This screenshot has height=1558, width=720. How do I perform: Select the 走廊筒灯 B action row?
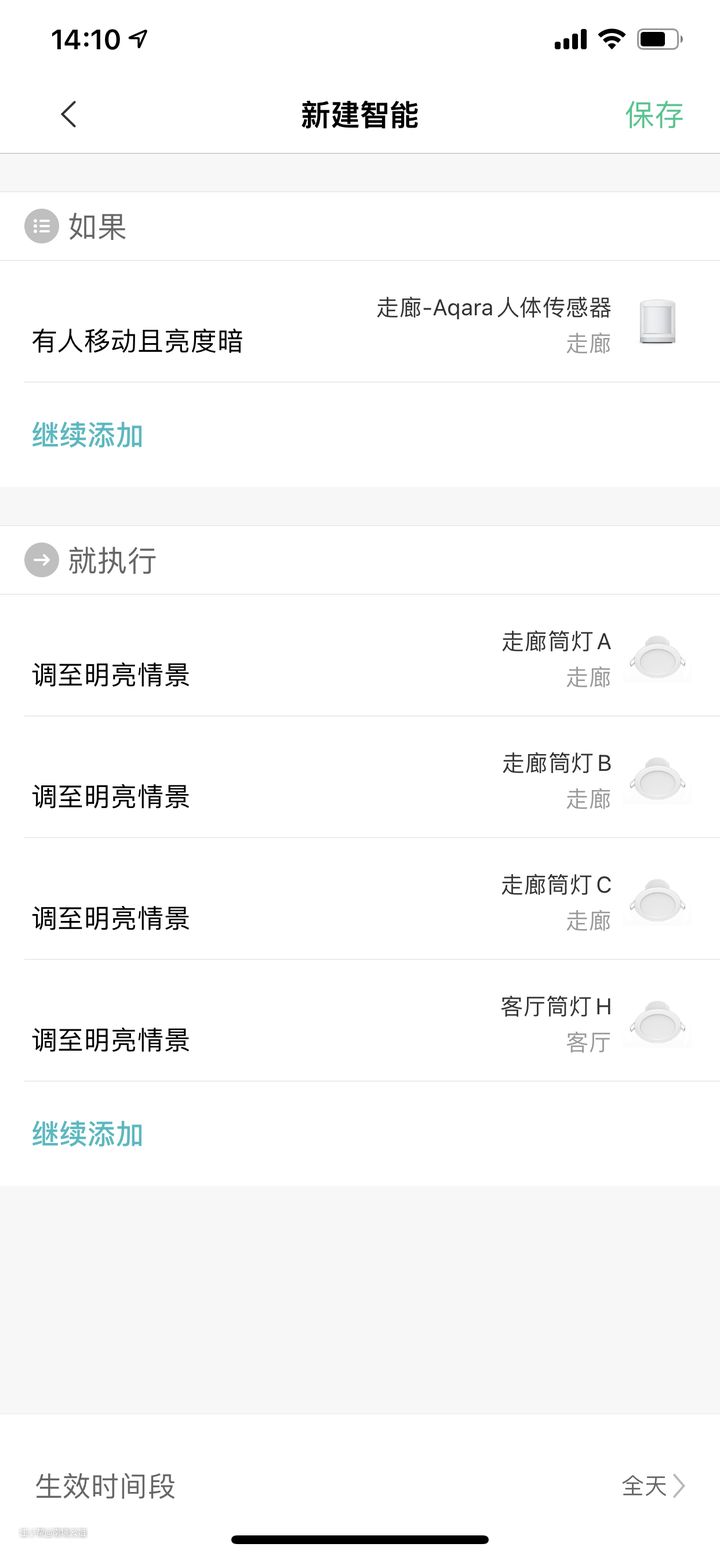point(360,780)
